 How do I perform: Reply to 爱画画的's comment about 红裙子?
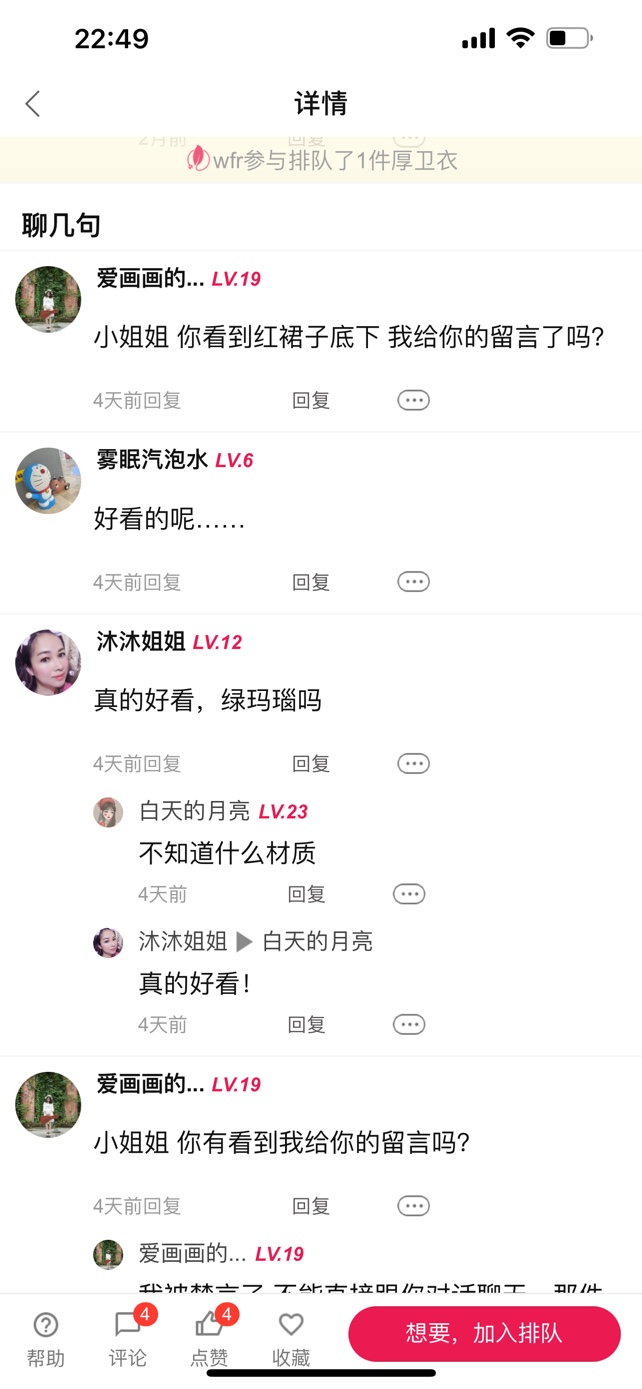[x=311, y=401]
